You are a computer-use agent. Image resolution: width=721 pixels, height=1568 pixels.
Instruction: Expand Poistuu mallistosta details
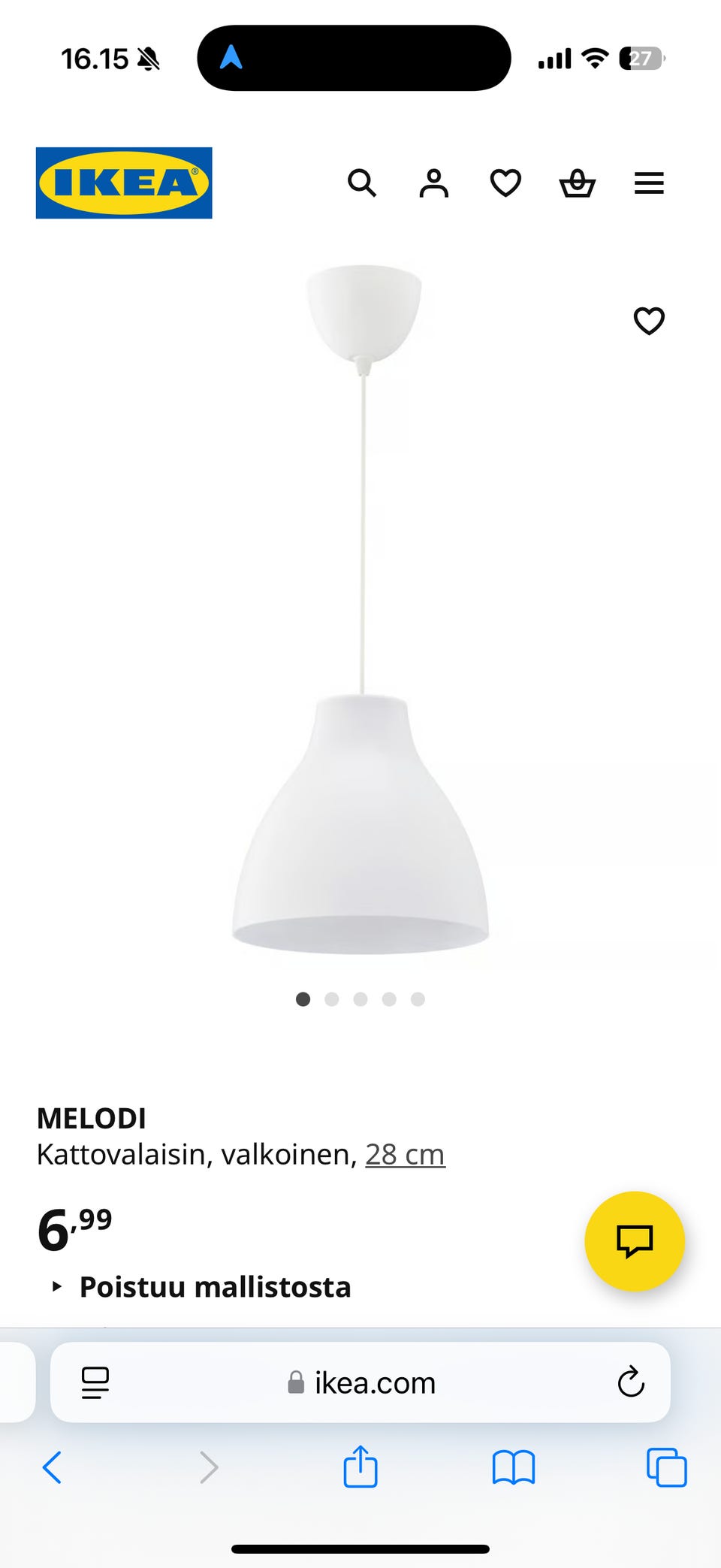(x=215, y=1287)
